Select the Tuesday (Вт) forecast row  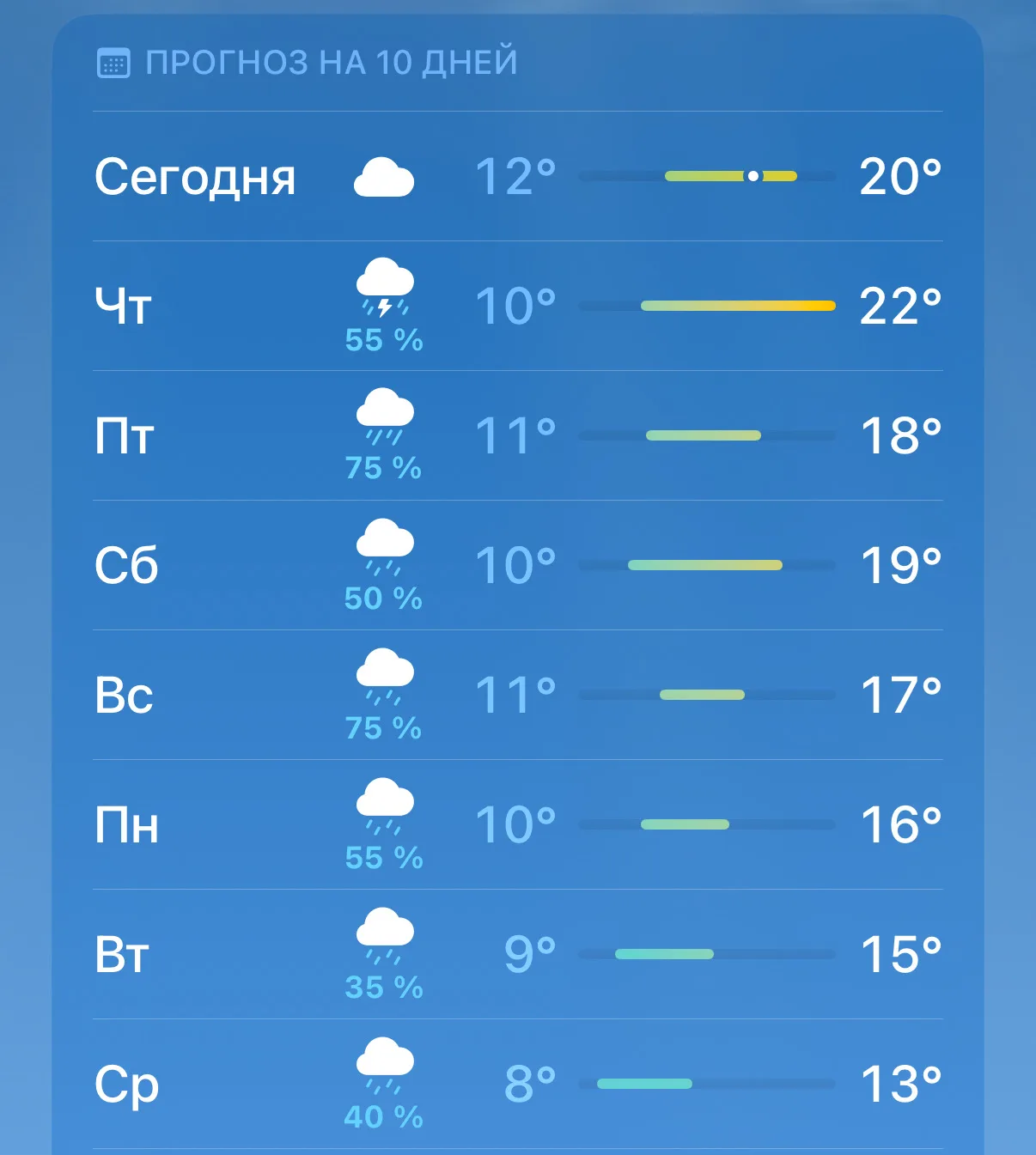(x=518, y=954)
